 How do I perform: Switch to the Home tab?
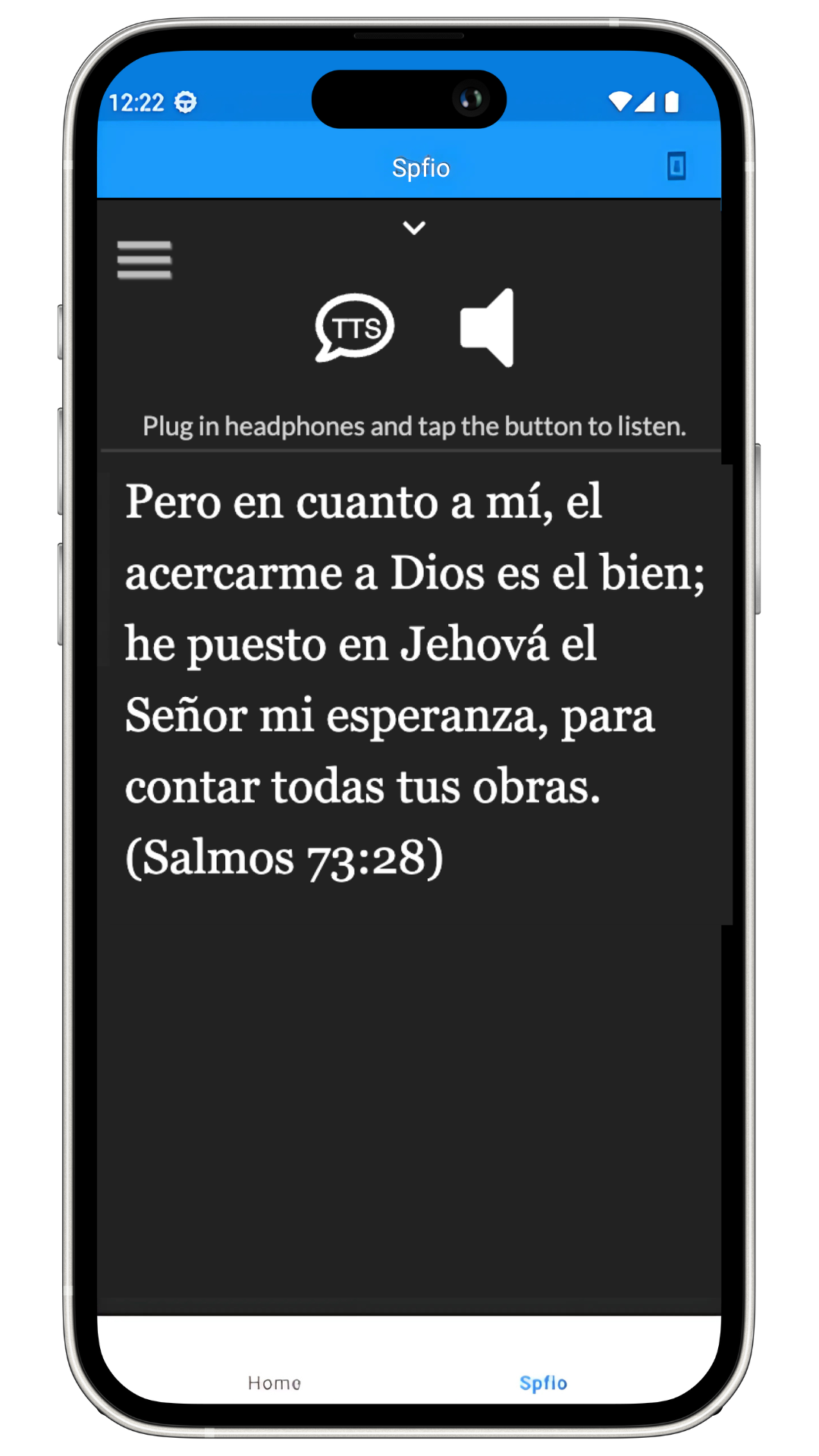(x=274, y=1382)
